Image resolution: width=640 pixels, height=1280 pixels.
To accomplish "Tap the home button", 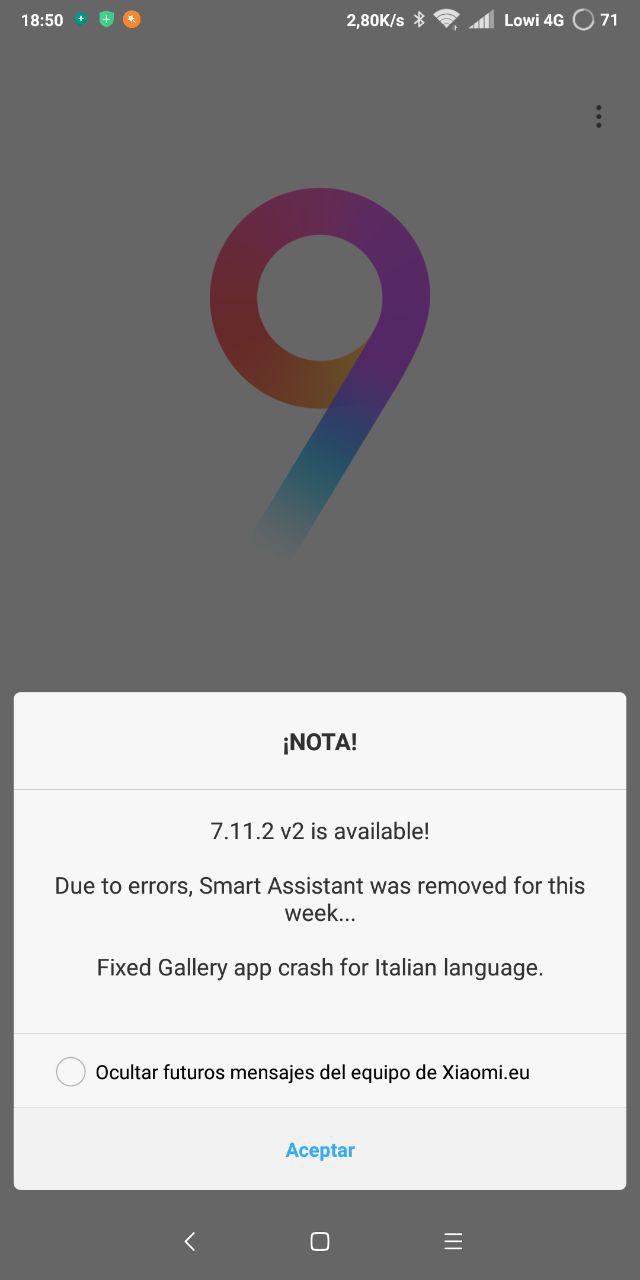I will [x=320, y=1242].
